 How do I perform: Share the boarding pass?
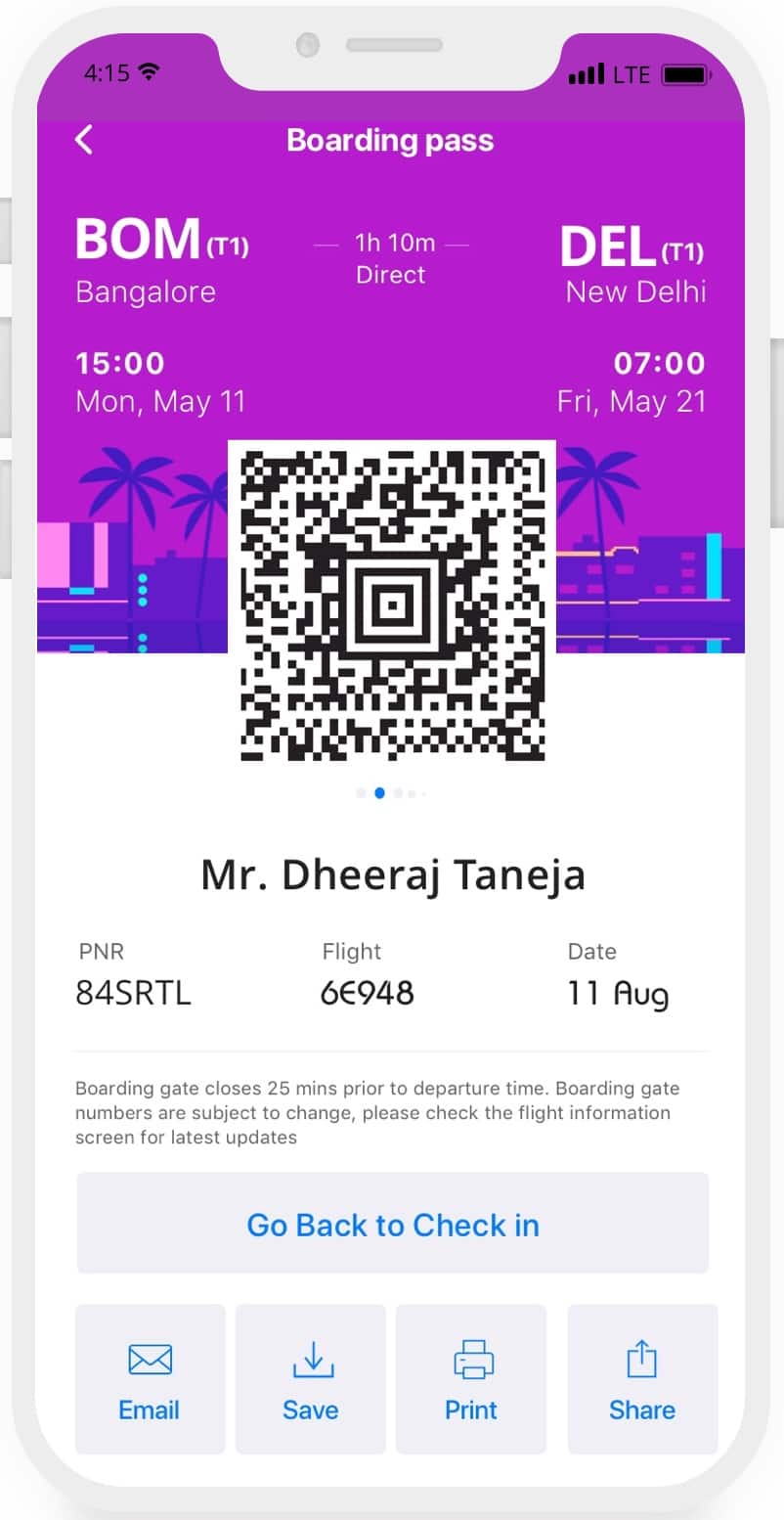point(641,1379)
